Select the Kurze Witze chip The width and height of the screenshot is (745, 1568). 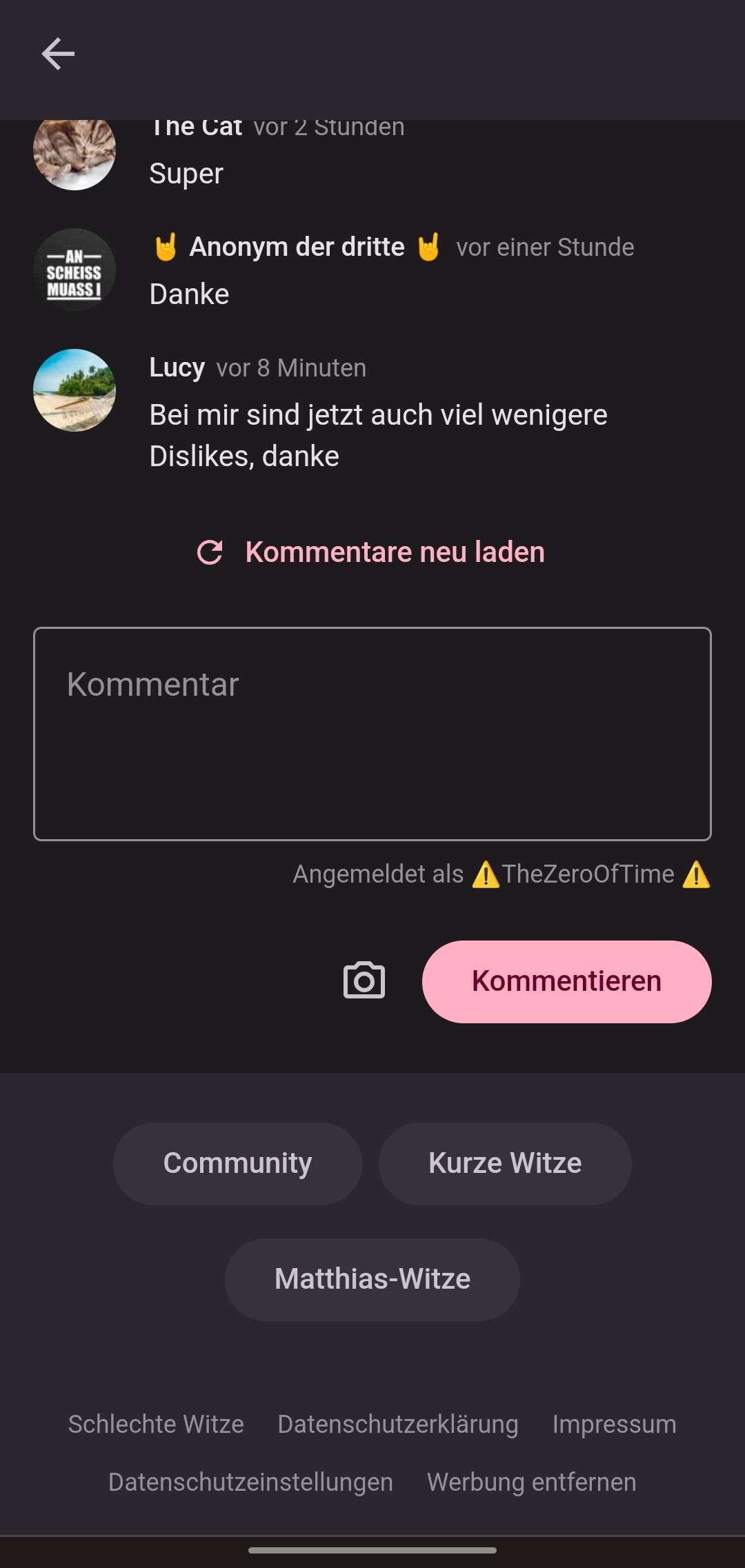pyautogui.click(x=505, y=1163)
